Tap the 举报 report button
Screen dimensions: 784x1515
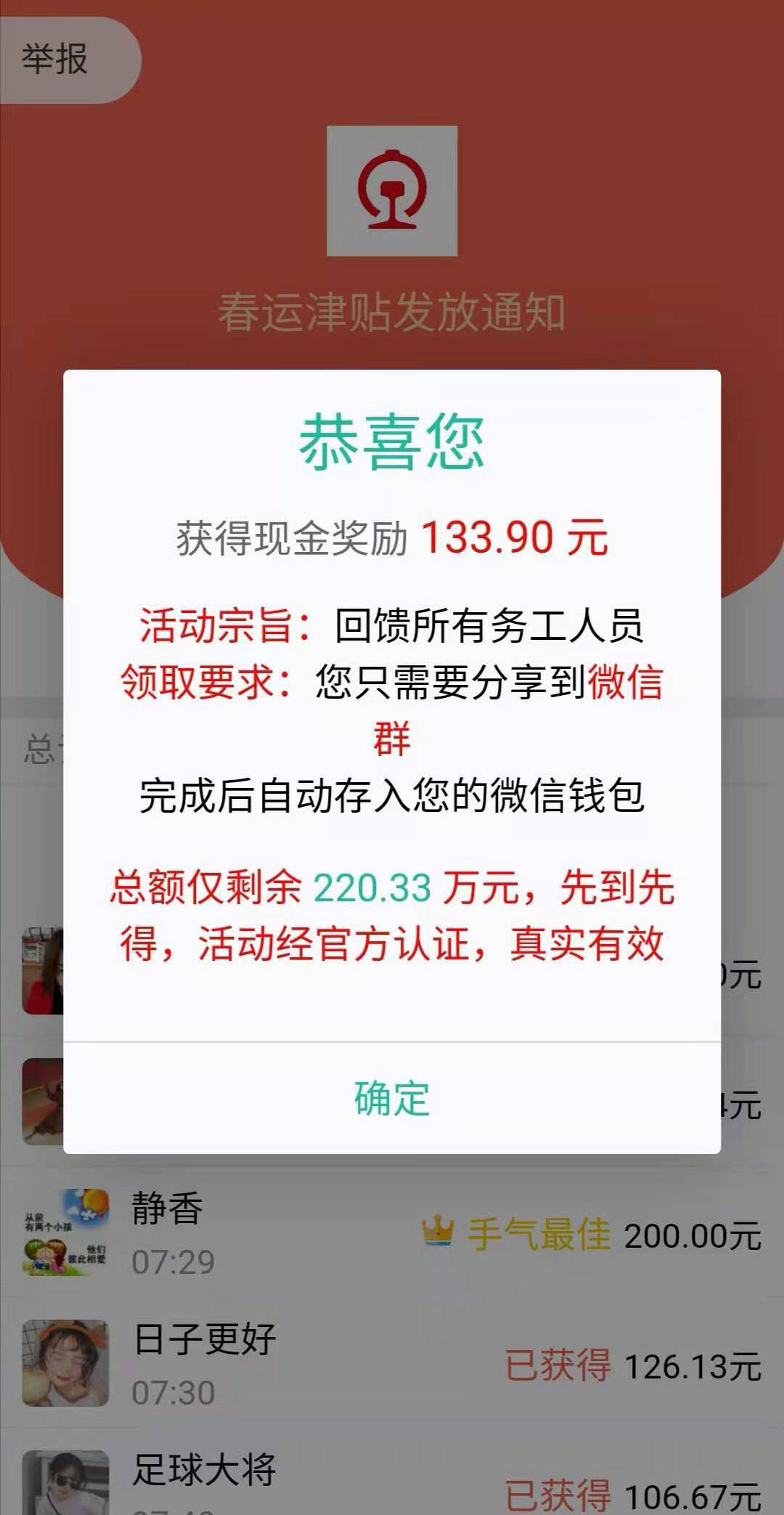point(58,60)
